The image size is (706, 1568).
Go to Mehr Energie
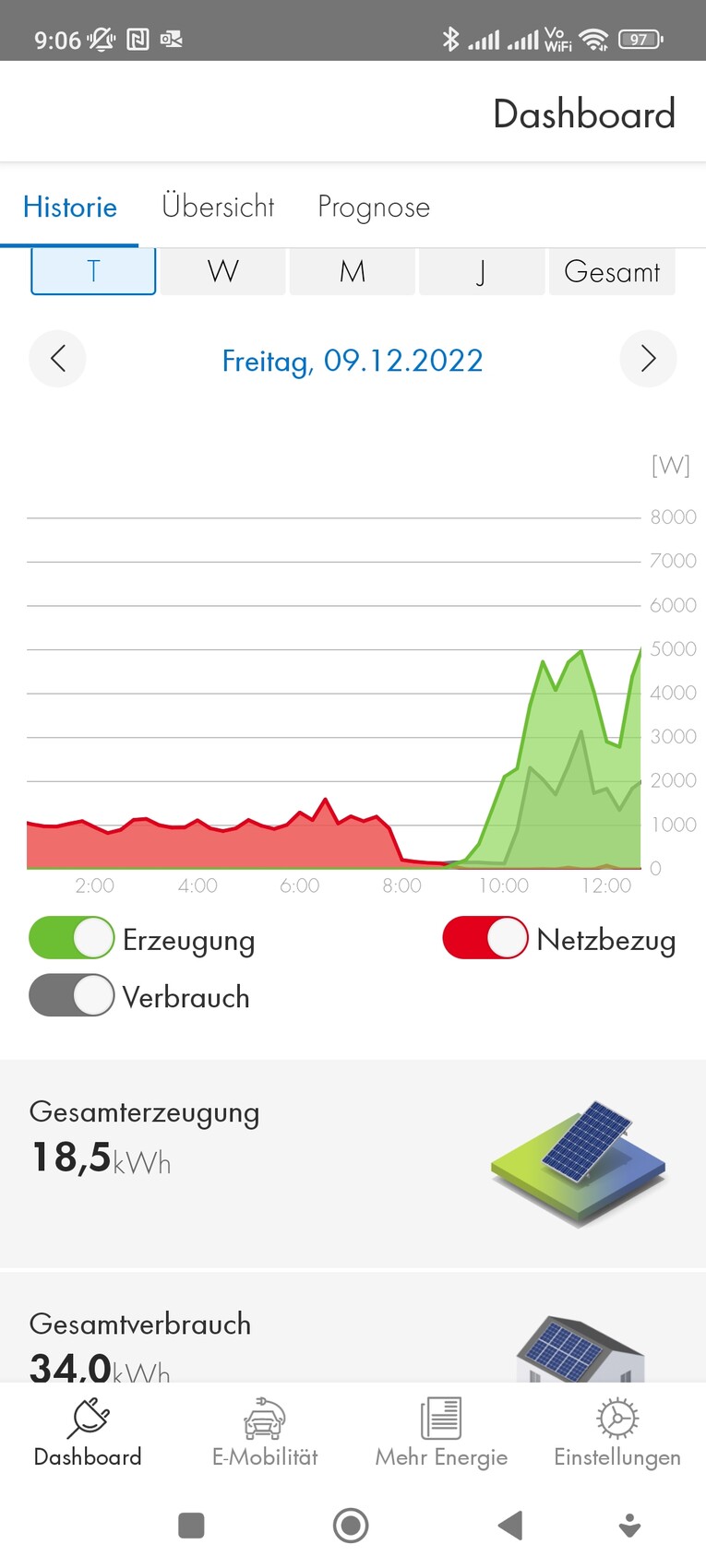coord(441,1431)
